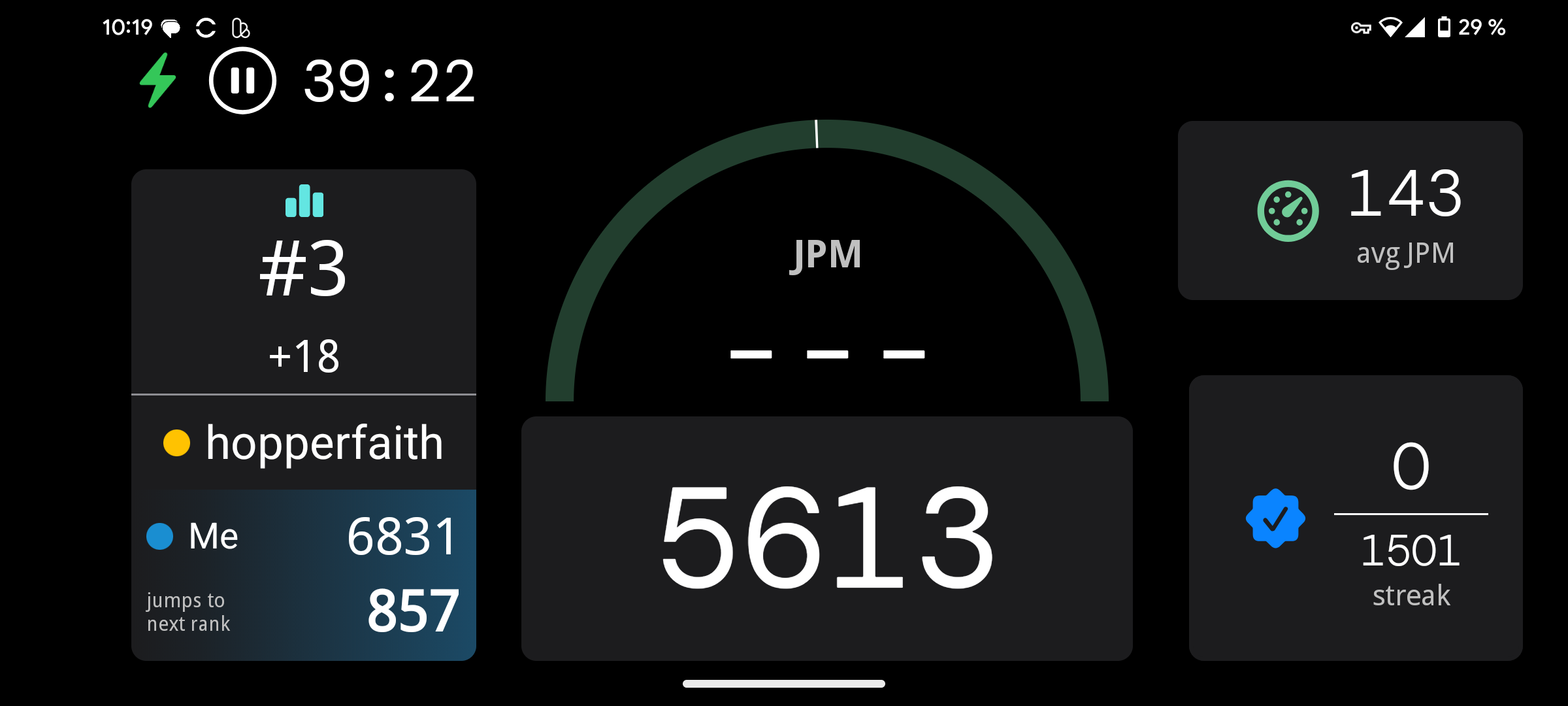Tap the 5613 jump count card
This screenshot has width=1568, height=706.
[x=826, y=538]
